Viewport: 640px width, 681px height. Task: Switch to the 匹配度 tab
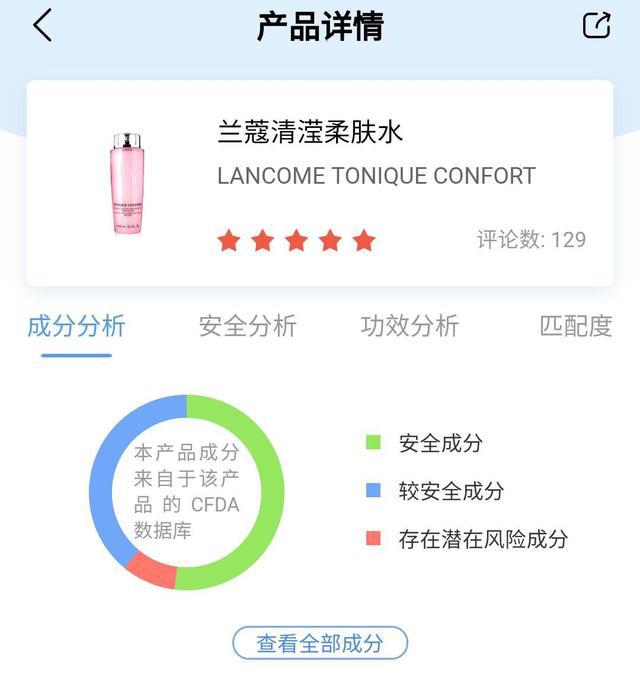(575, 326)
